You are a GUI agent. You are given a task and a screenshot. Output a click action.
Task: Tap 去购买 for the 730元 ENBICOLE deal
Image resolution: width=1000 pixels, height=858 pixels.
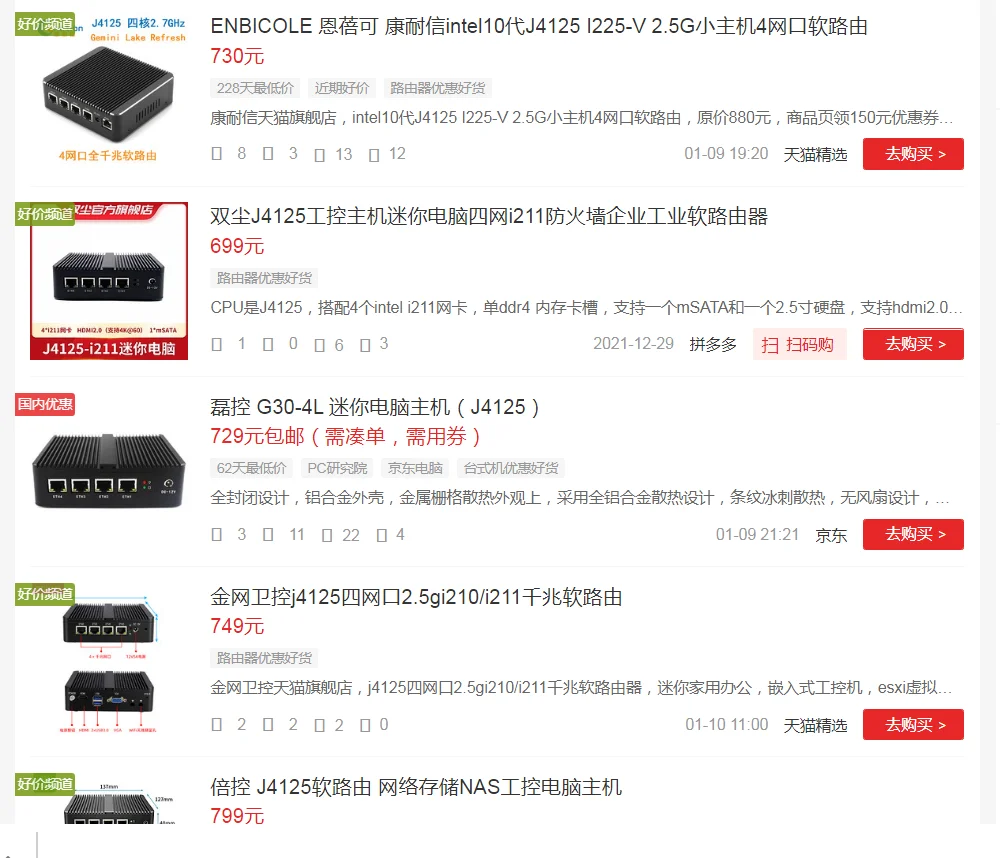pos(912,154)
